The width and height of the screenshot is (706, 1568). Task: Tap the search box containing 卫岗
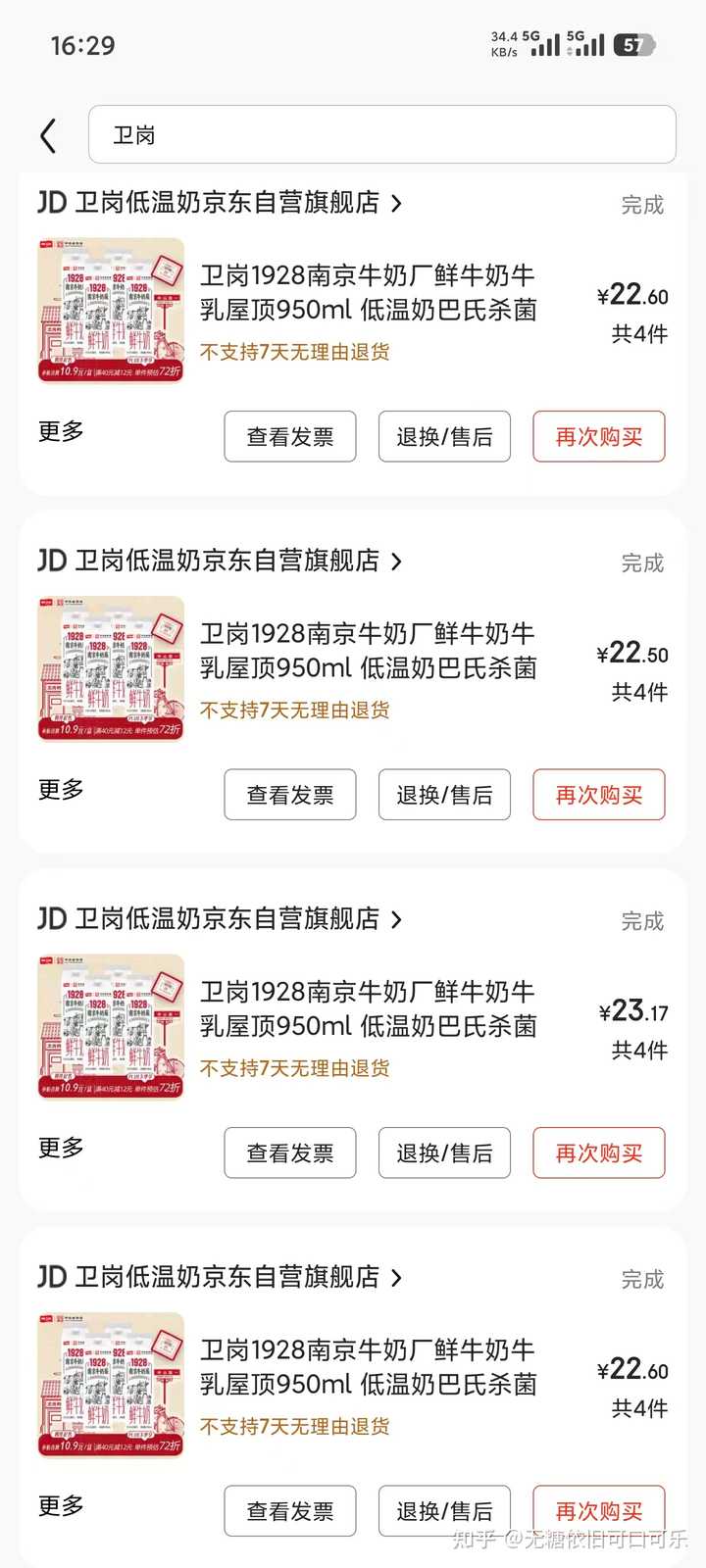pyautogui.click(x=381, y=134)
